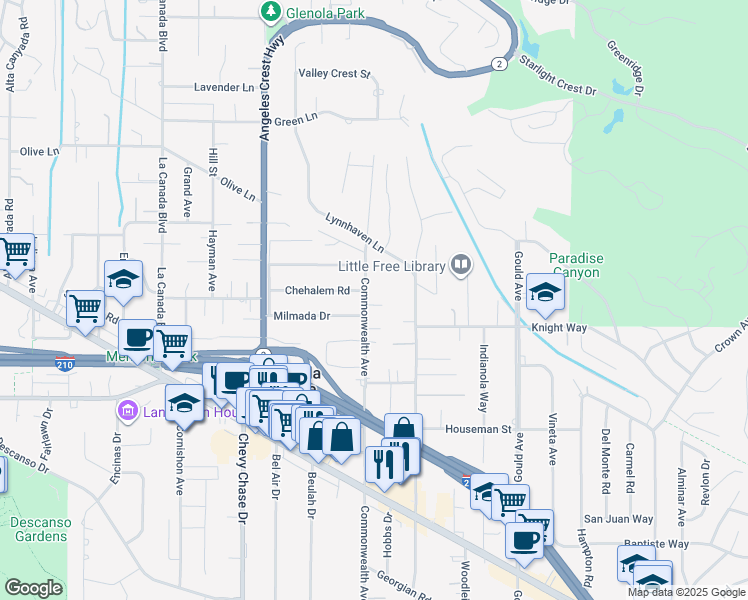Open the Little Free Library place marker

pyautogui.click(x=461, y=265)
